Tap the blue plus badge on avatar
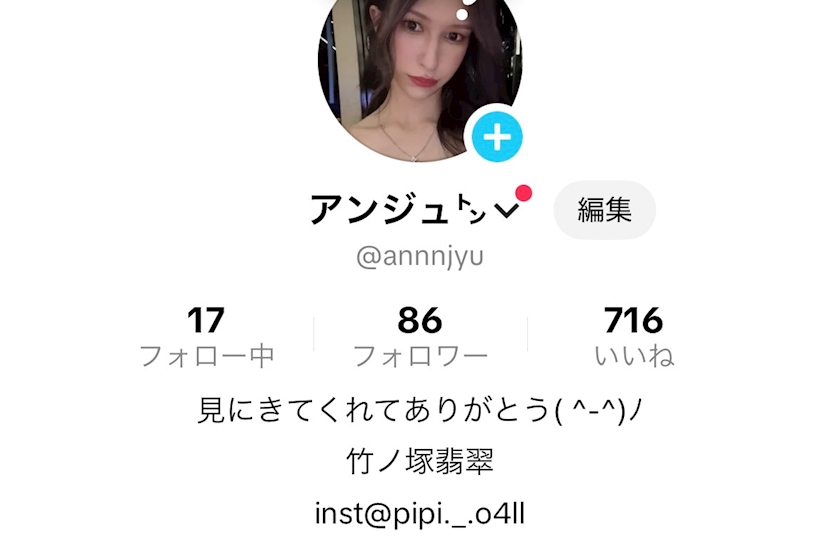Image resolution: width=840 pixels, height=550 pixels. [497, 138]
